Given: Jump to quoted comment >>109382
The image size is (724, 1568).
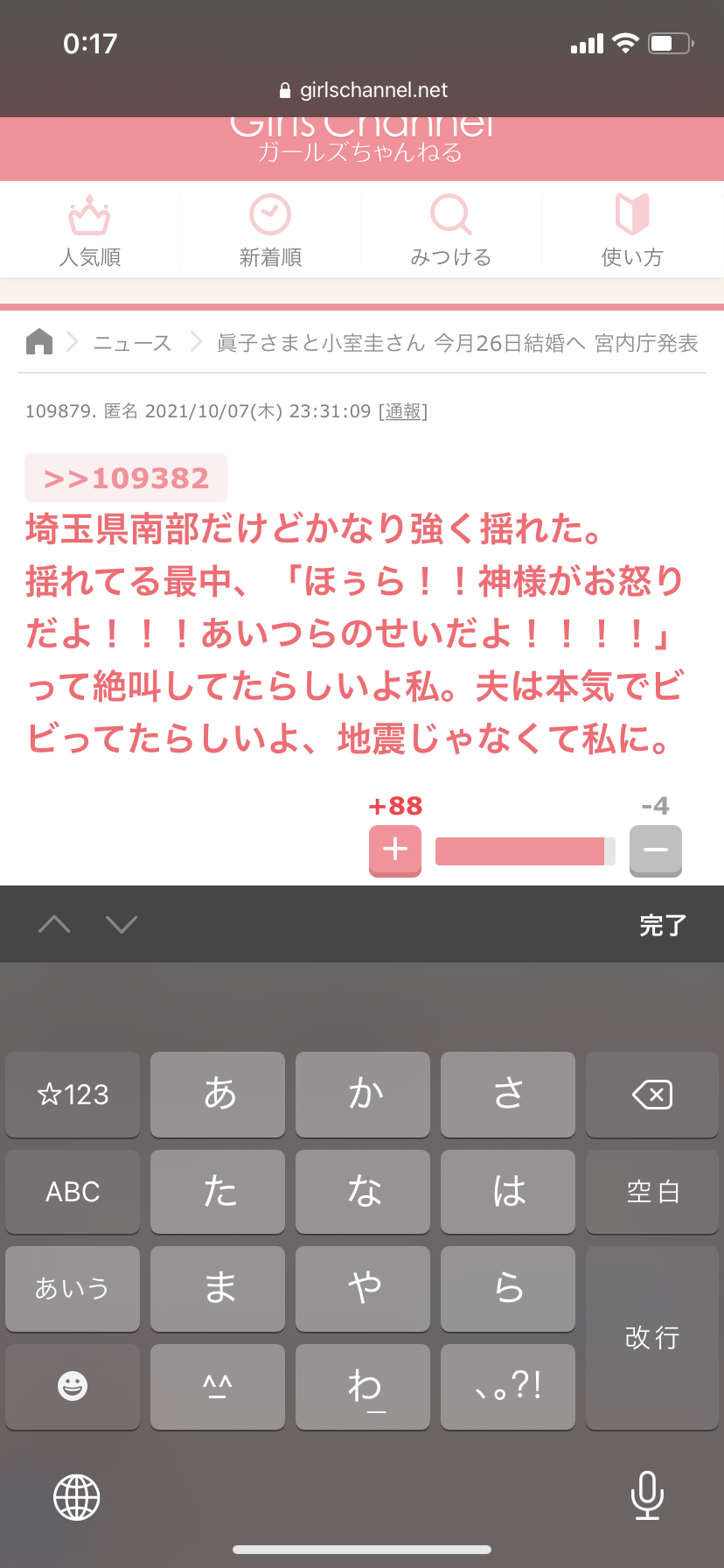Looking at the screenshot, I should (126, 479).
